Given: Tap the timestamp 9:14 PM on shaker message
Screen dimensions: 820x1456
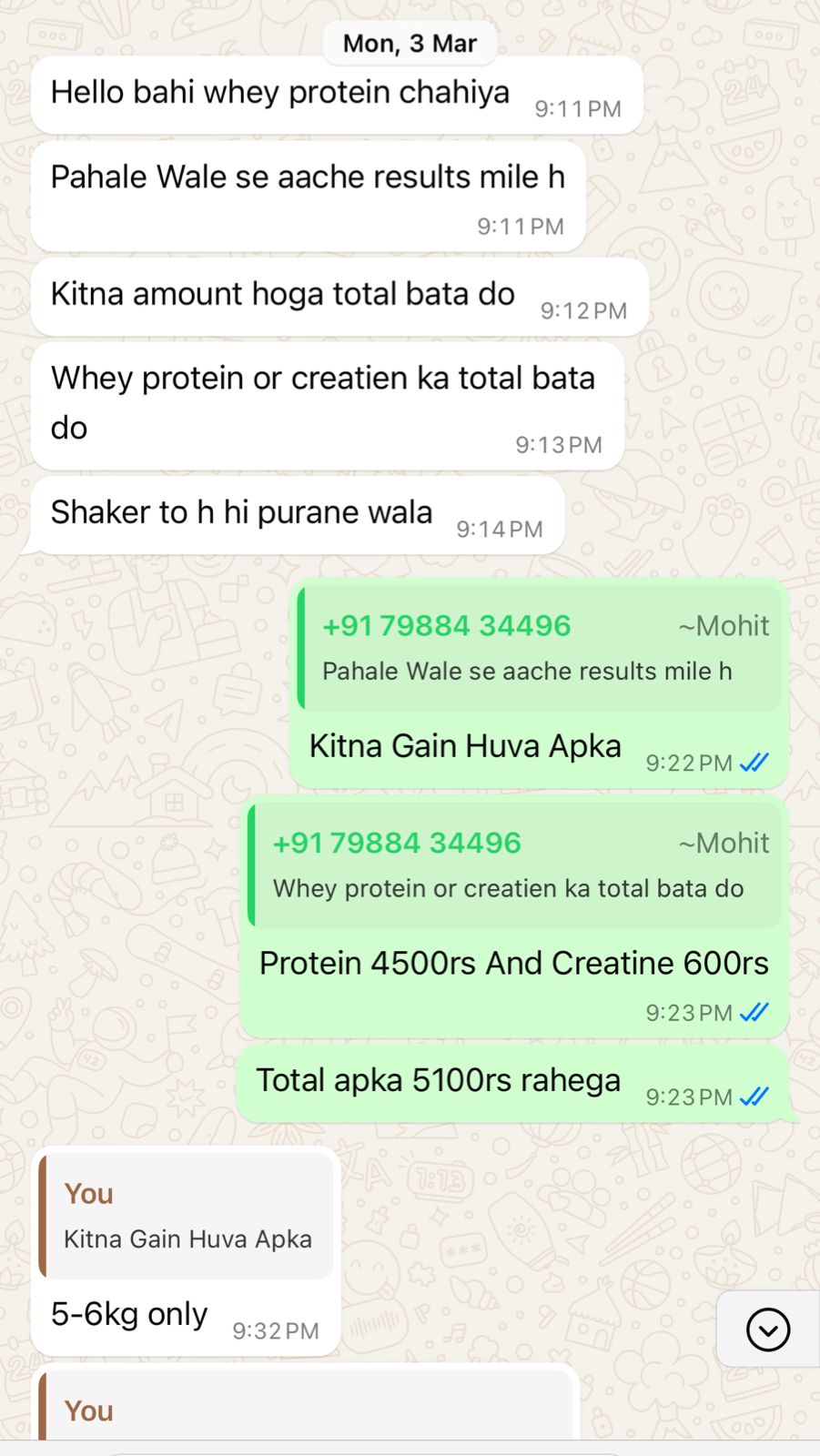Looking at the screenshot, I should click(x=499, y=528).
